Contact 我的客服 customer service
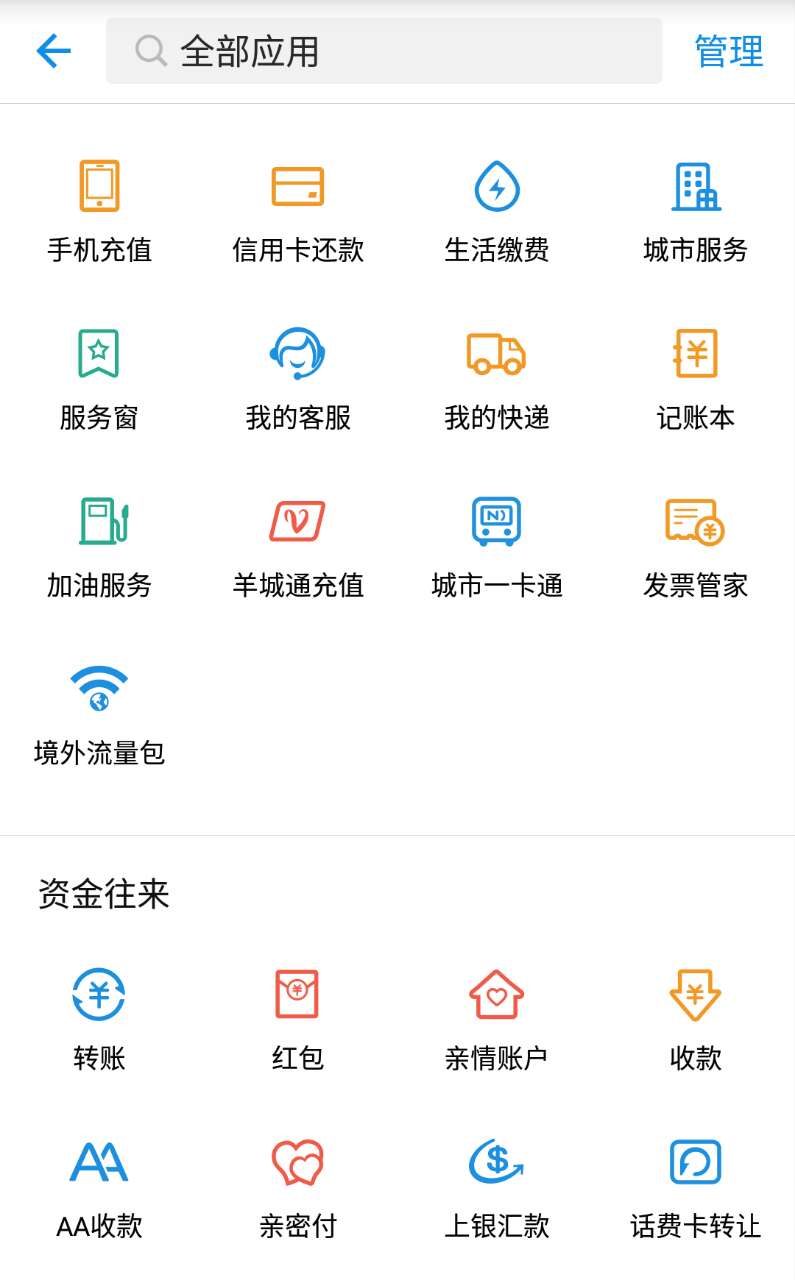 pos(298,380)
